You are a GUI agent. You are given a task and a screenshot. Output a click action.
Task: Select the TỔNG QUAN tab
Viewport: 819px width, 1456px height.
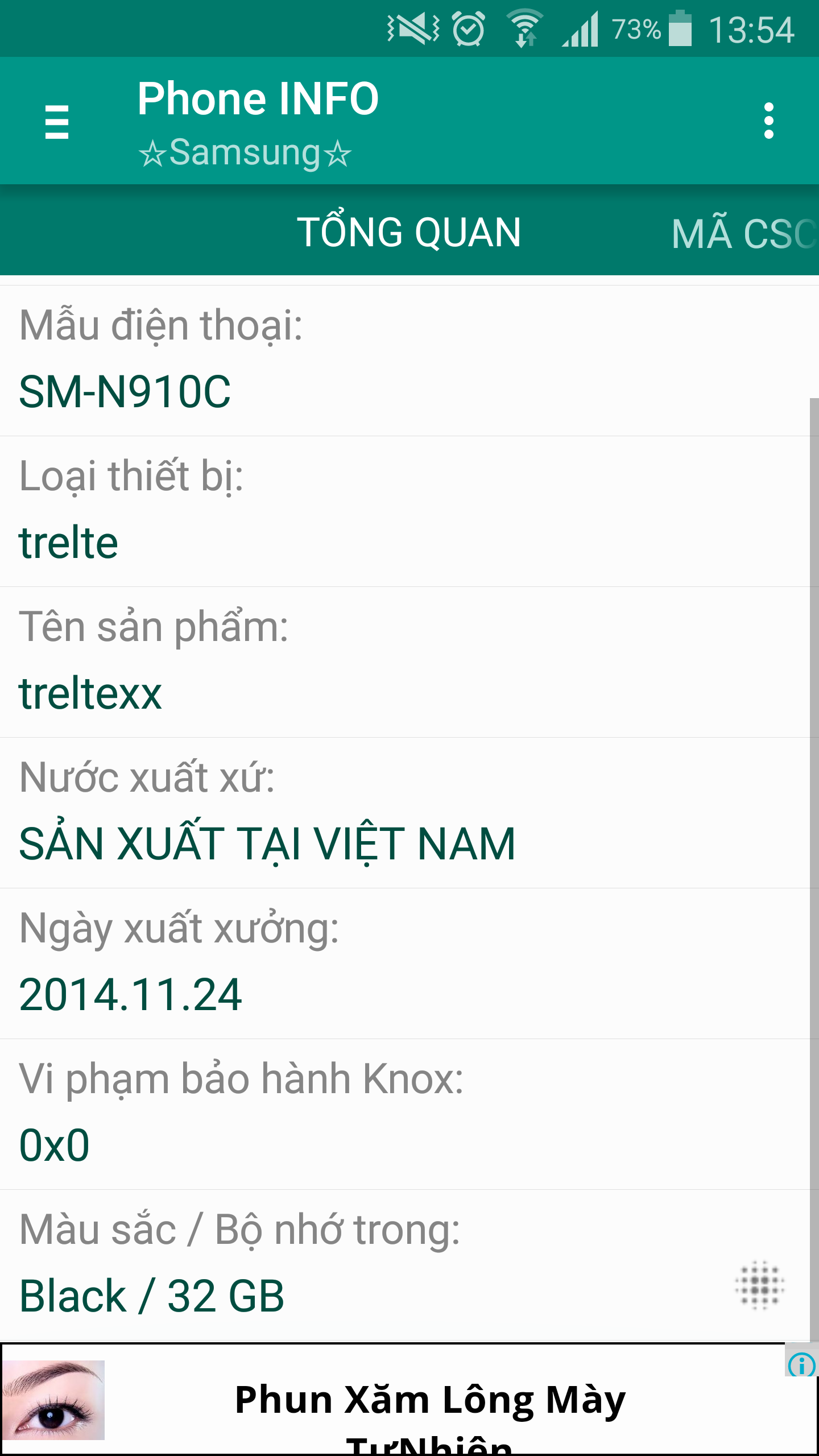point(409,232)
